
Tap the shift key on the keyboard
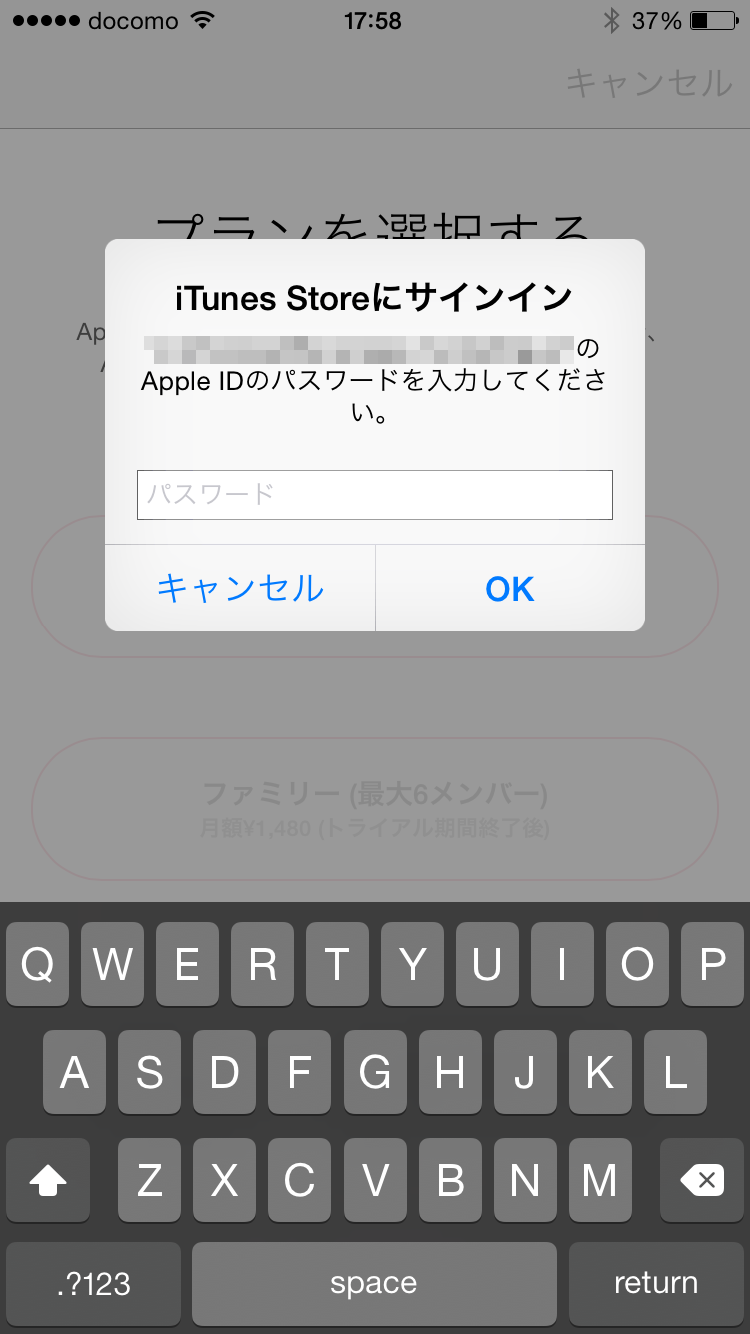(x=48, y=1181)
